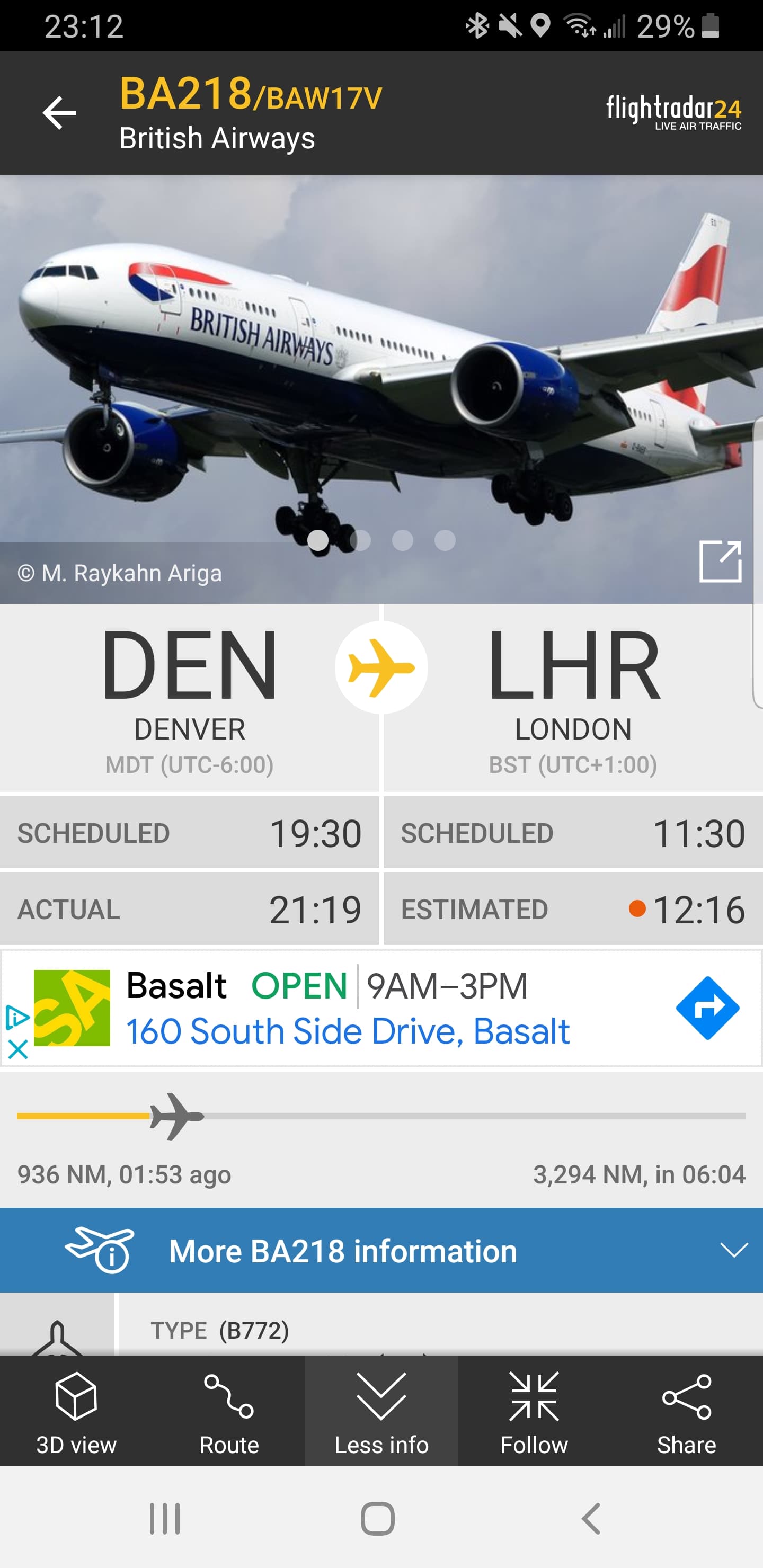Follow this flight on the map
Screen dimensions: 763x1568
tap(534, 1412)
